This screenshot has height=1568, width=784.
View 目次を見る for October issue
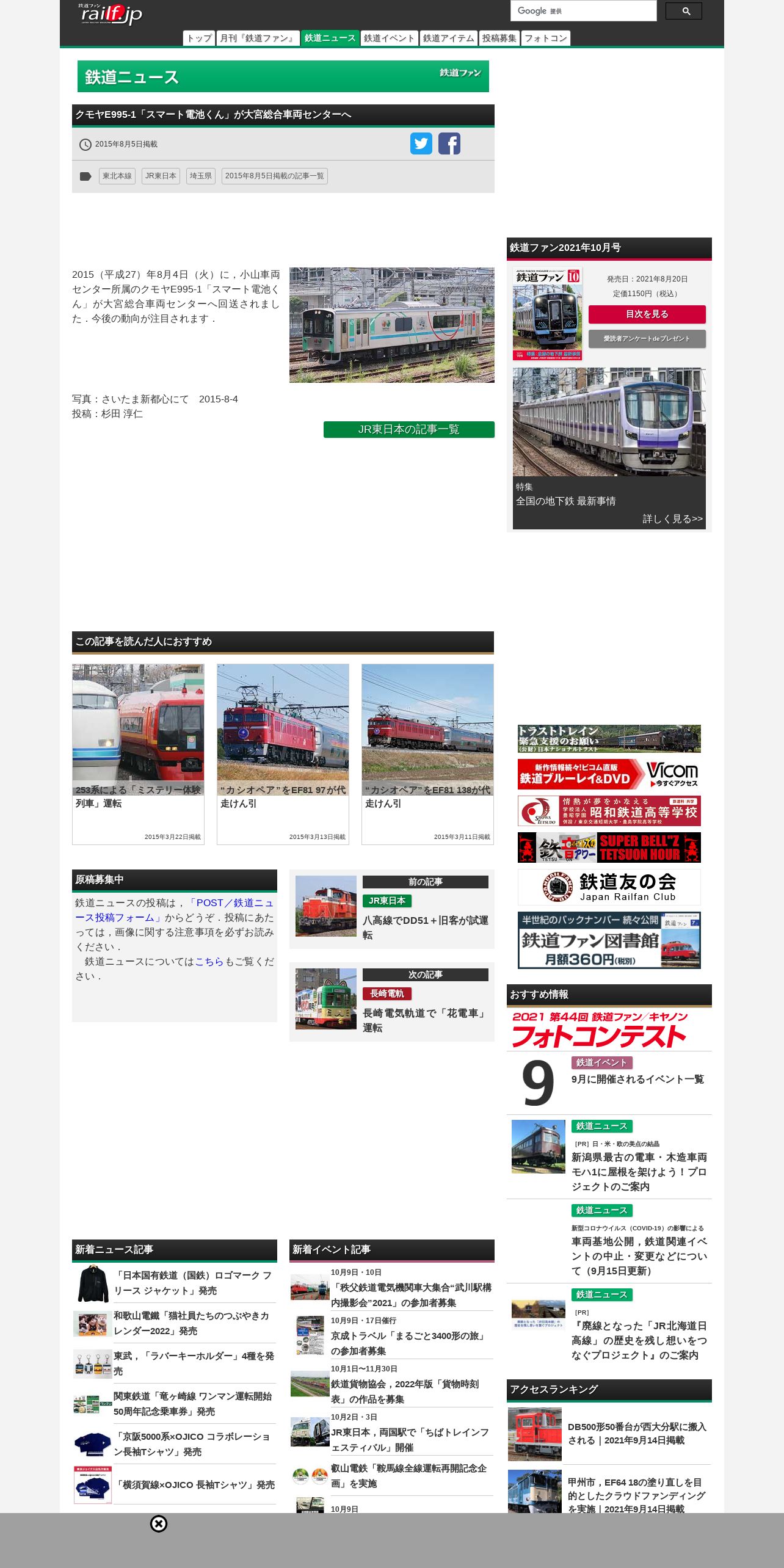tap(647, 314)
